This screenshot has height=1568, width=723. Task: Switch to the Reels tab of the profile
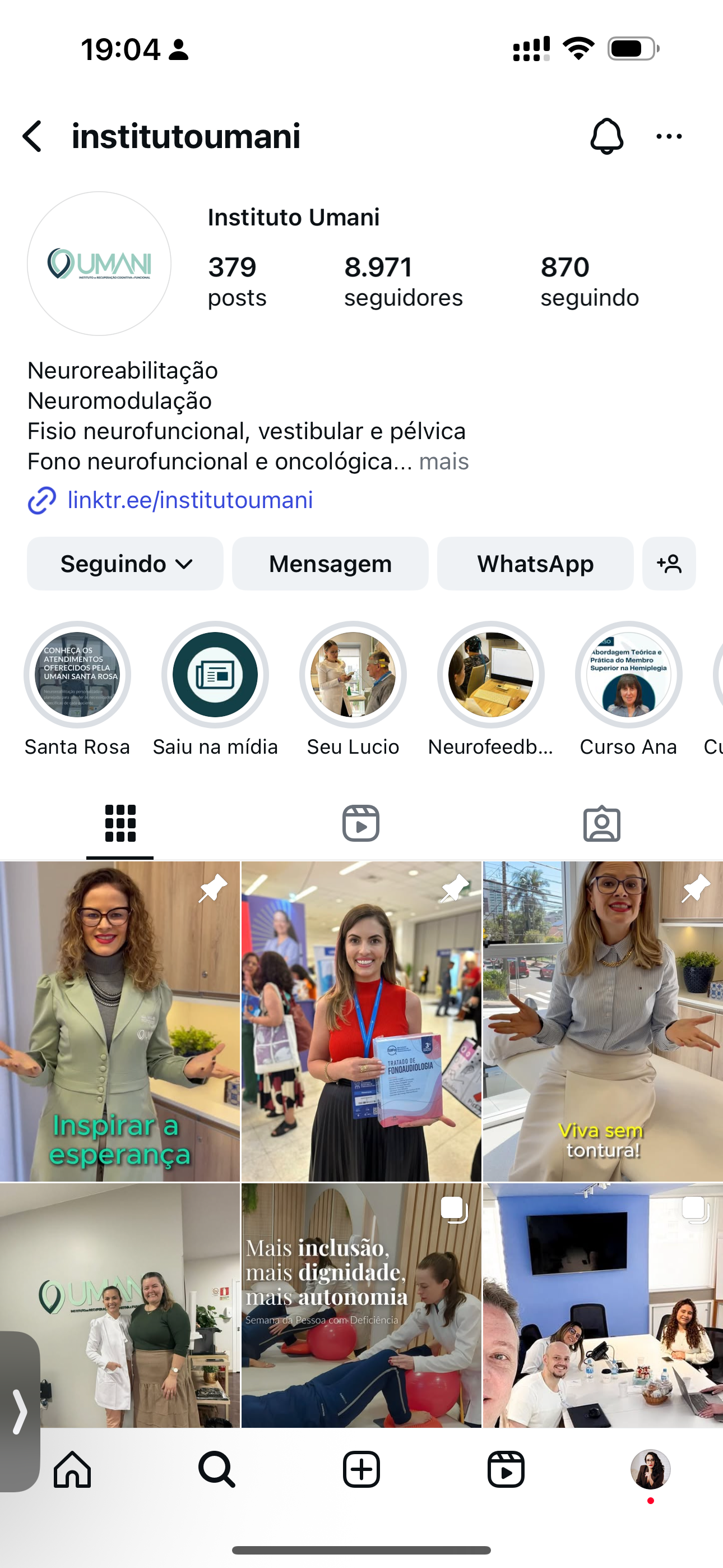click(x=361, y=824)
